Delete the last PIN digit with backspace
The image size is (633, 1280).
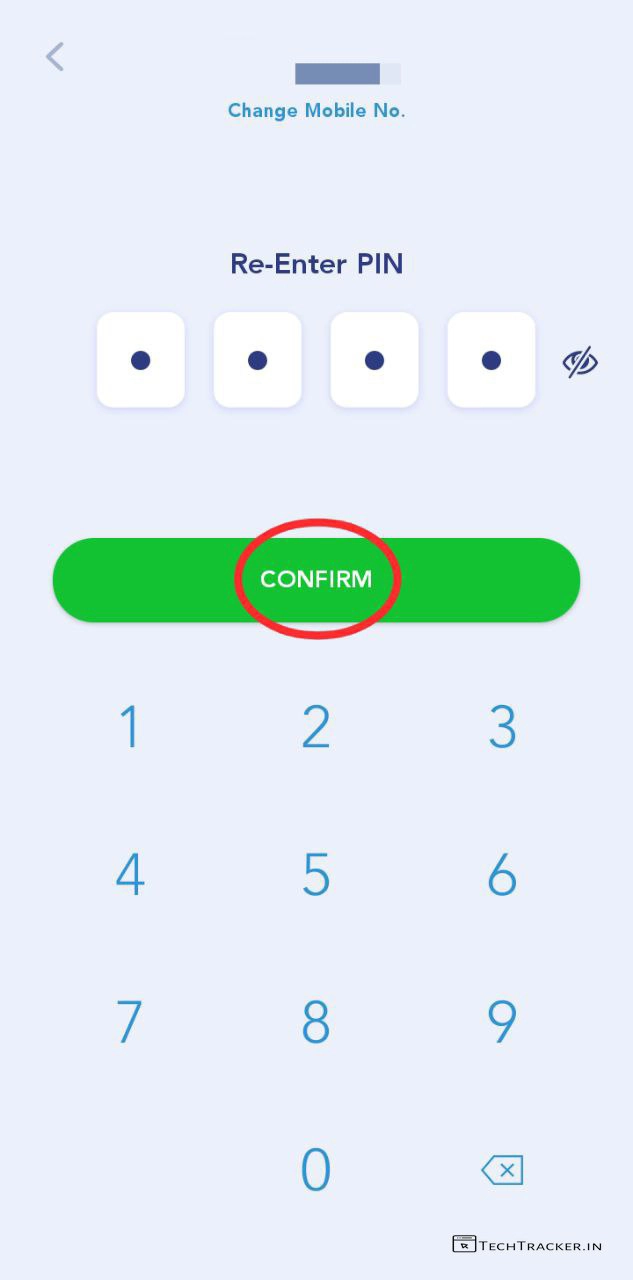(502, 1169)
